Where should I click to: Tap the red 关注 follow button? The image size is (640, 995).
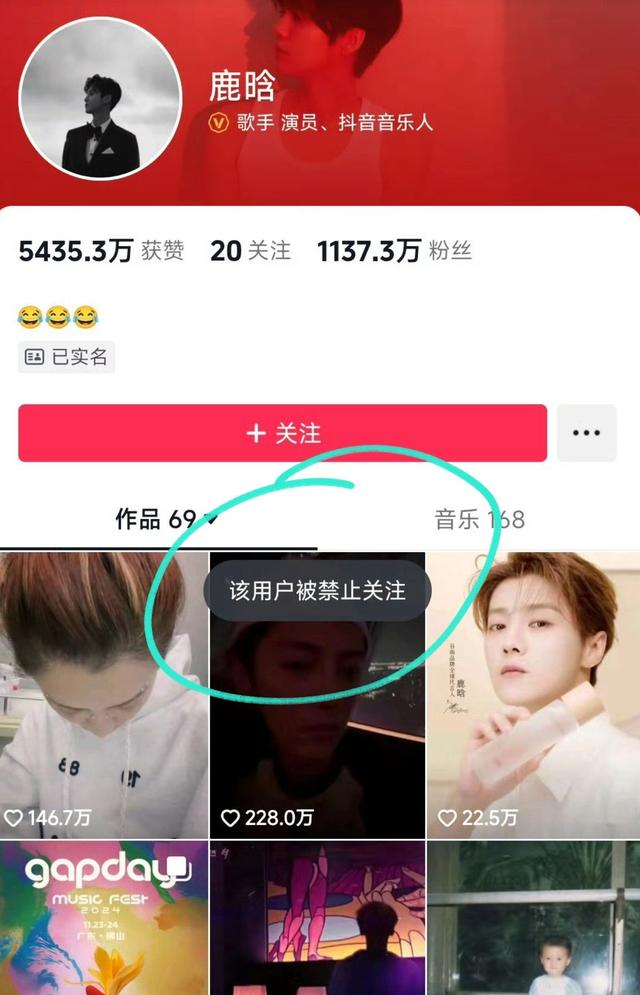coord(282,433)
